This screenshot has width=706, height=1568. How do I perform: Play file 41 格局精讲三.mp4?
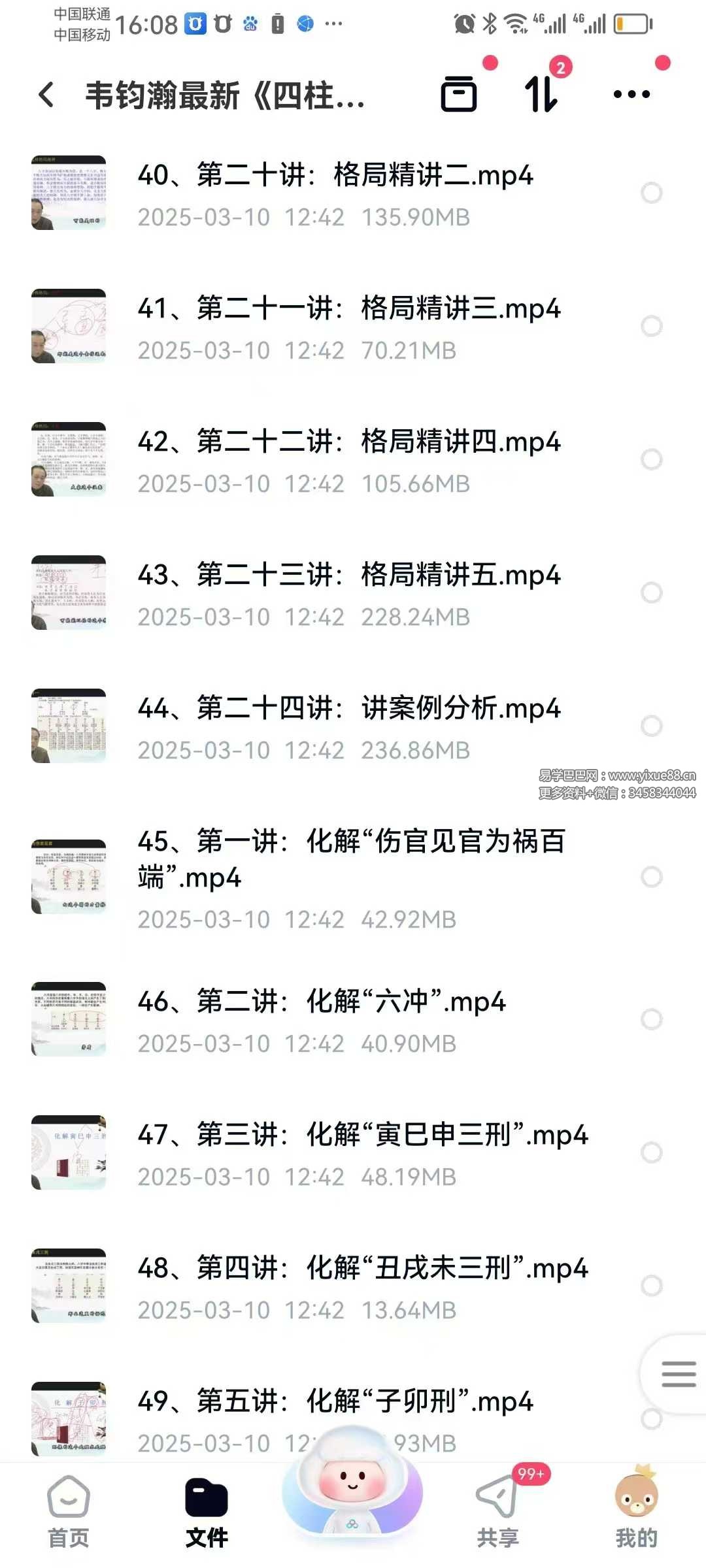click(x=348, y=308)
